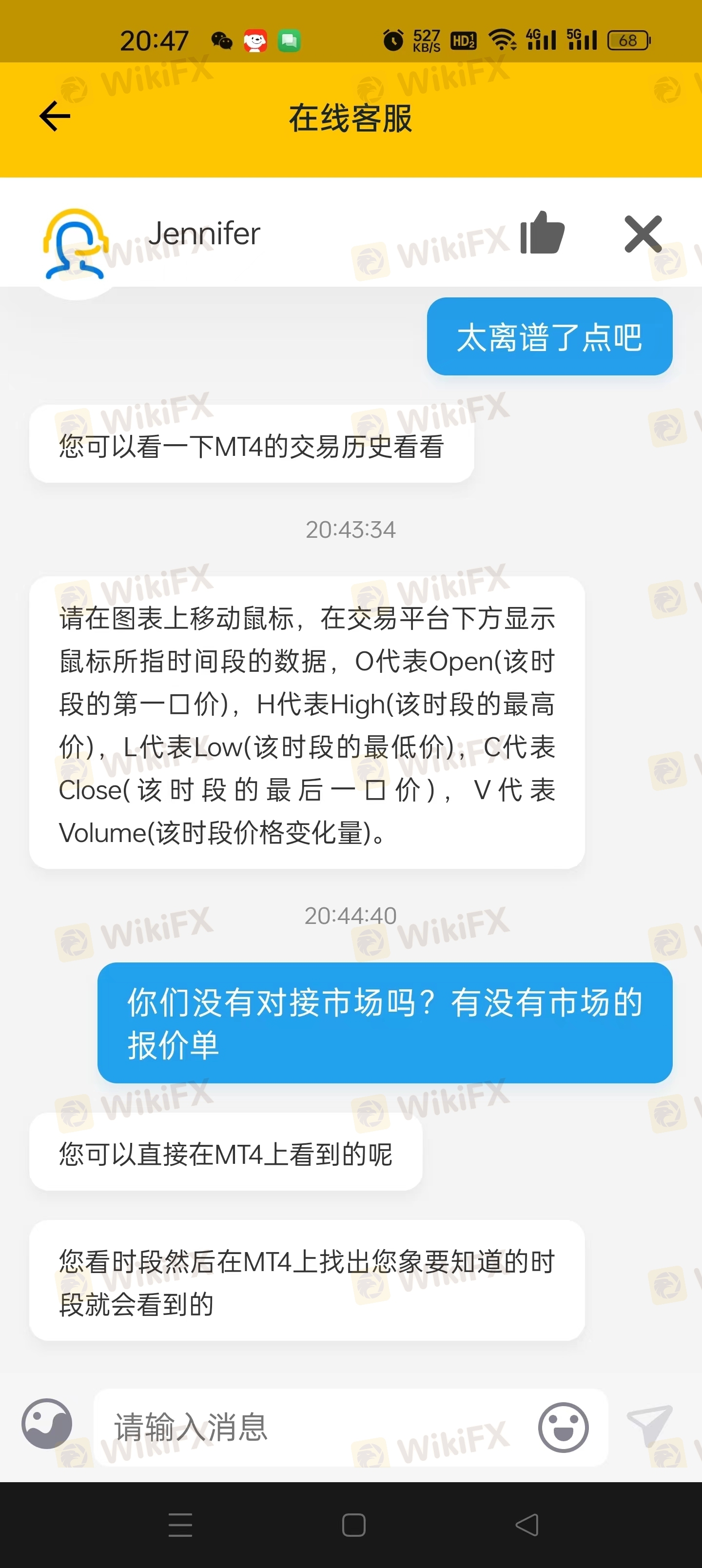Open the emoji picker
Viewport: 702px width, 1568px height.
[x=563, y=1428]
